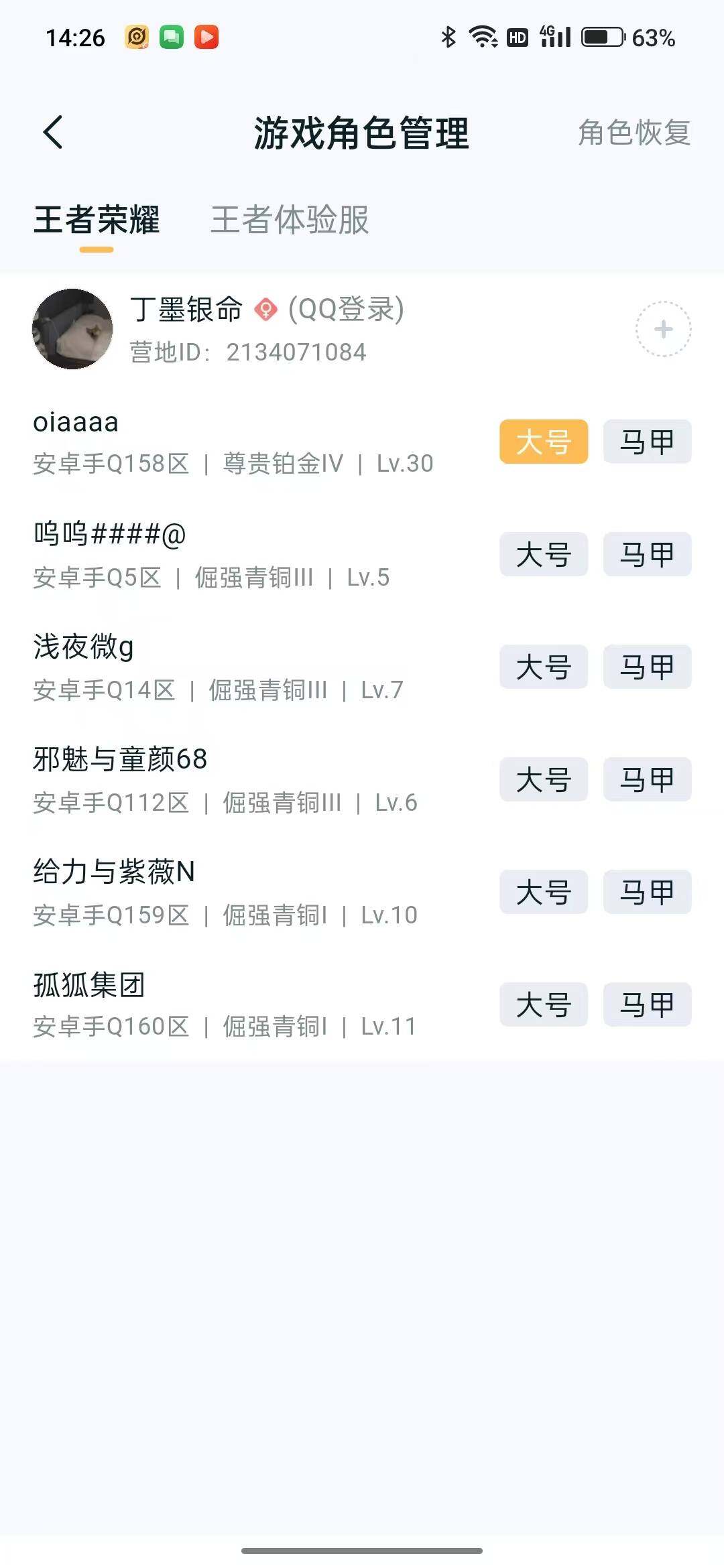Click 马甲 for 给力与紫薇N

click(x=646, y=892)
